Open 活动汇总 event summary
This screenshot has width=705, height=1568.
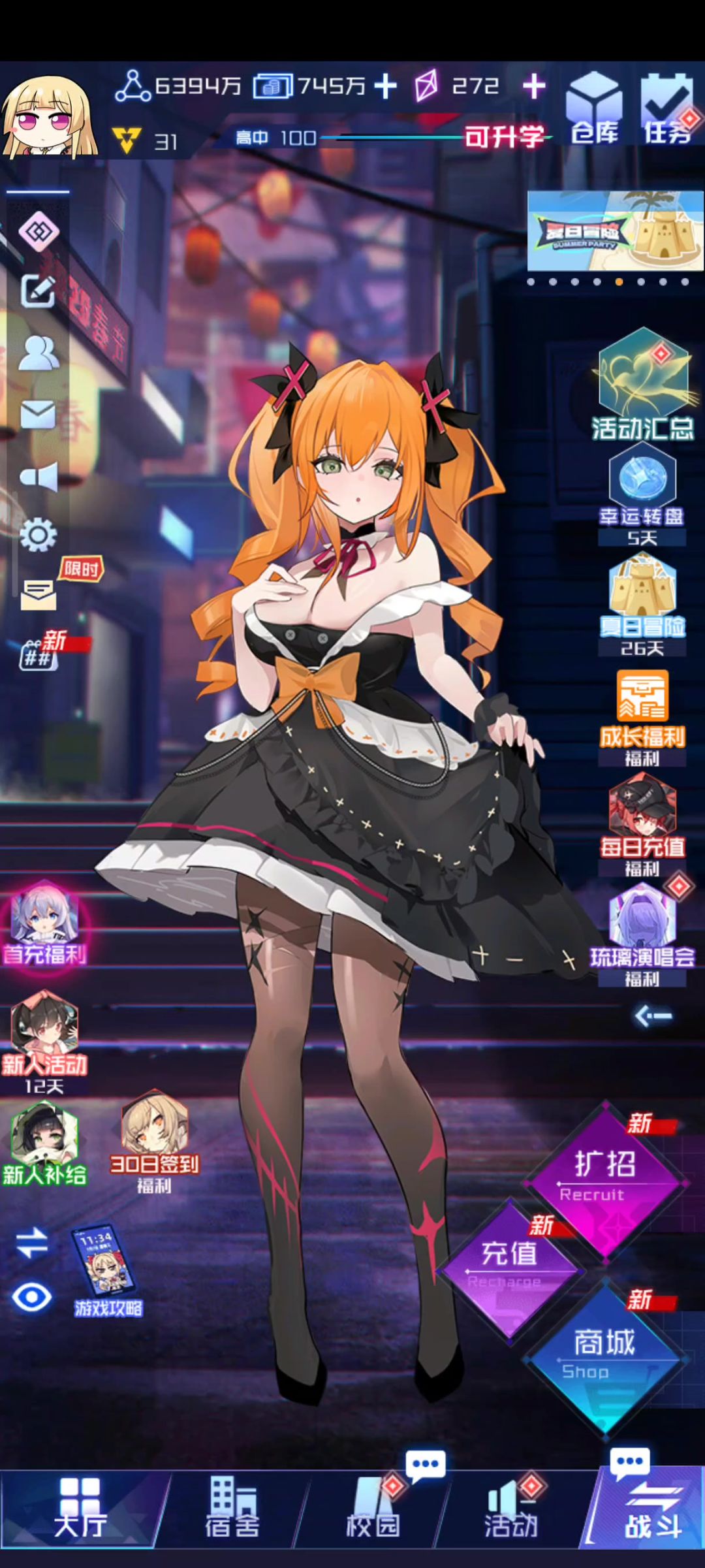tap(642, 385)
